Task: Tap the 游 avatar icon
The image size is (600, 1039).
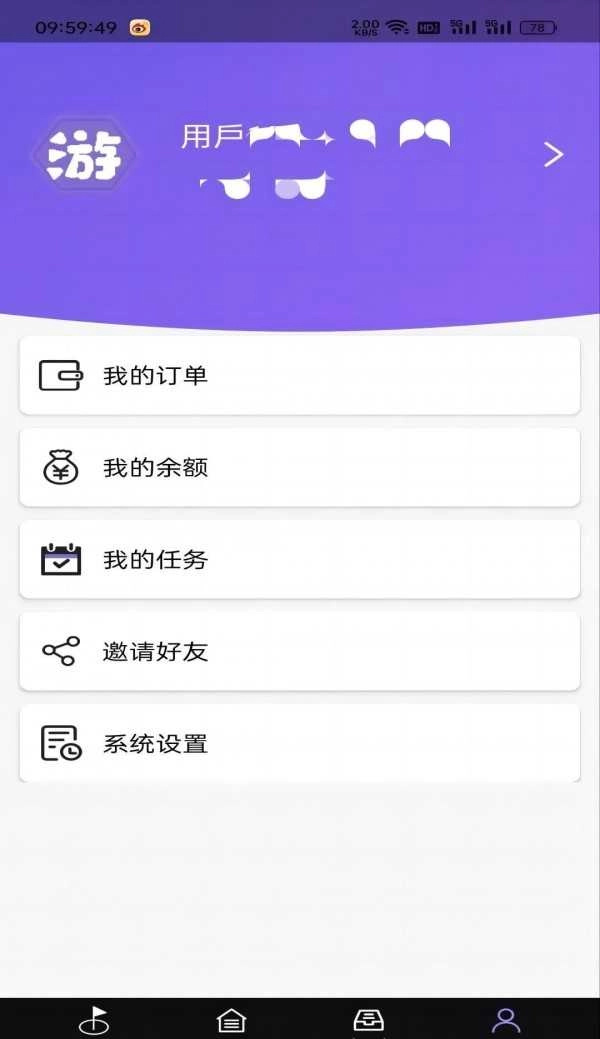Action: point(84,156)
